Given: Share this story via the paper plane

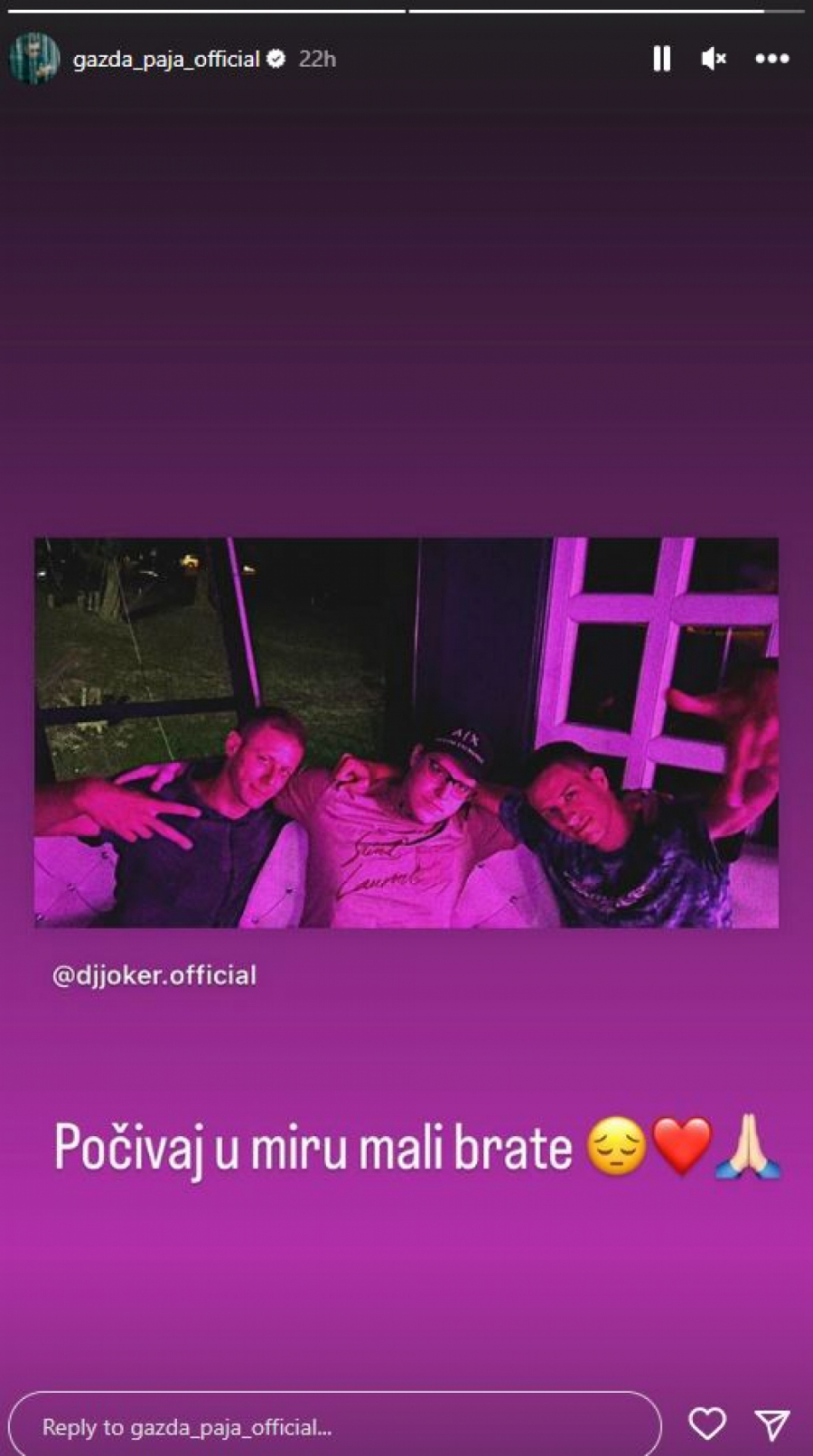Looking at the screenshot, I should click(x=772, y=1424).
